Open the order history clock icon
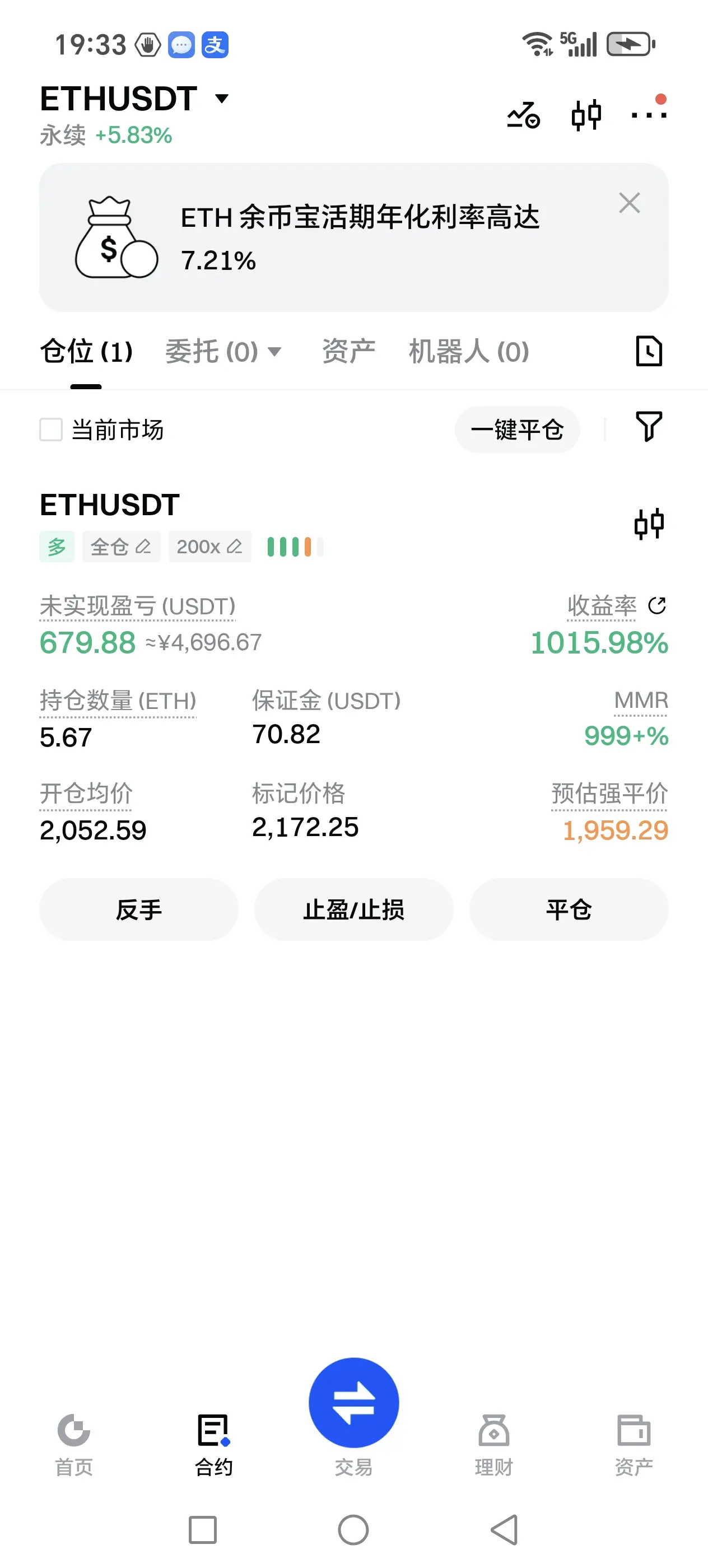 point(648,351)
